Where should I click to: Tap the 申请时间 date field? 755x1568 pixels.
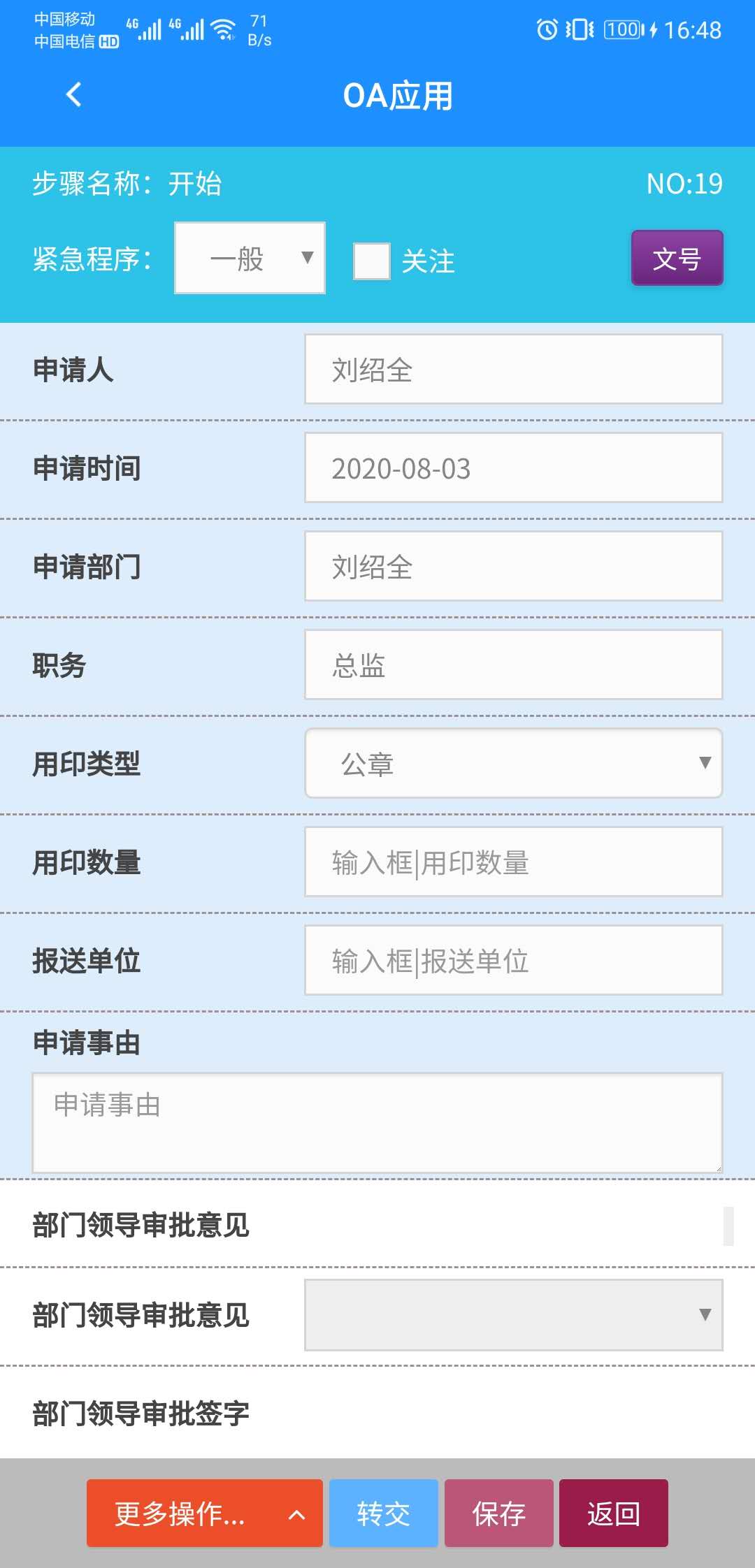tap(513, 468)
